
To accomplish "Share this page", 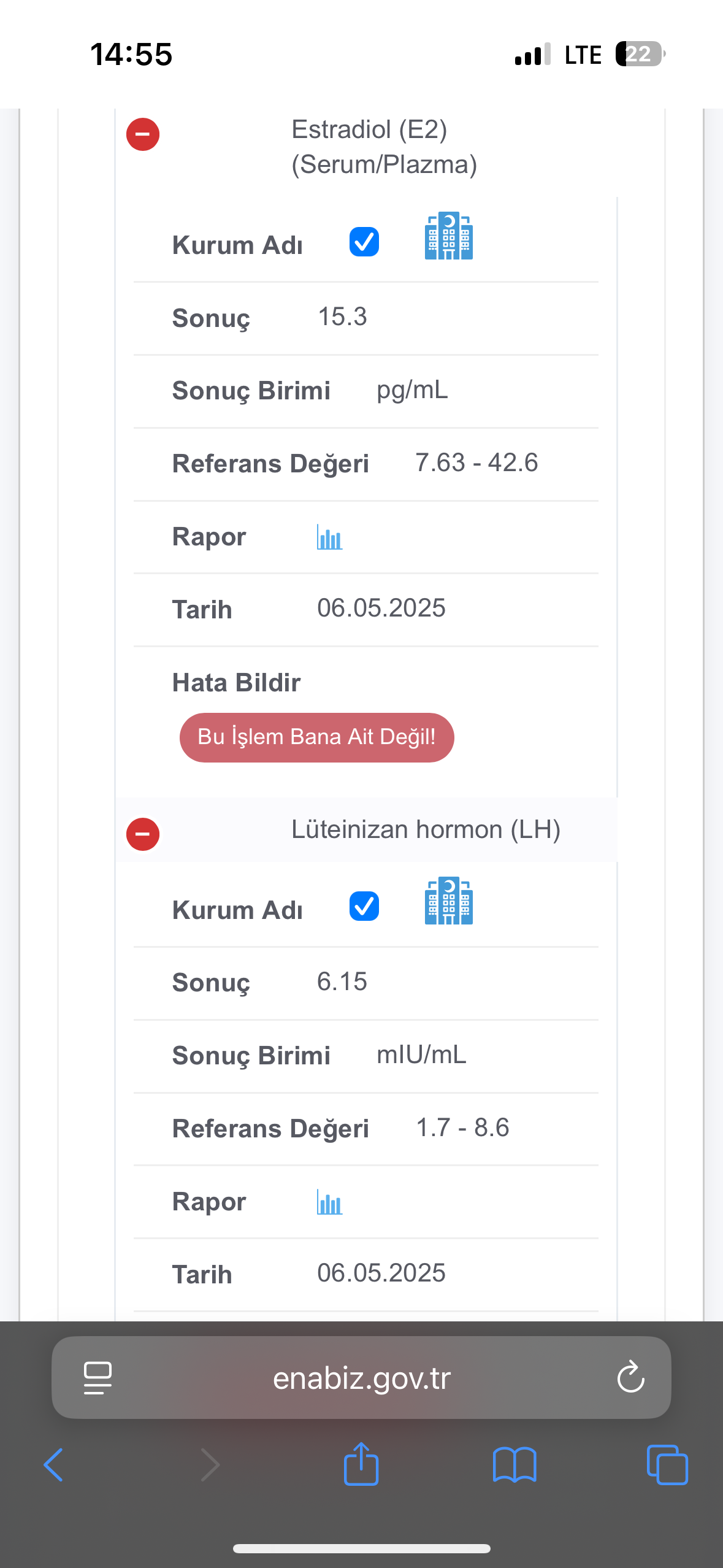I will point(361,1464).
